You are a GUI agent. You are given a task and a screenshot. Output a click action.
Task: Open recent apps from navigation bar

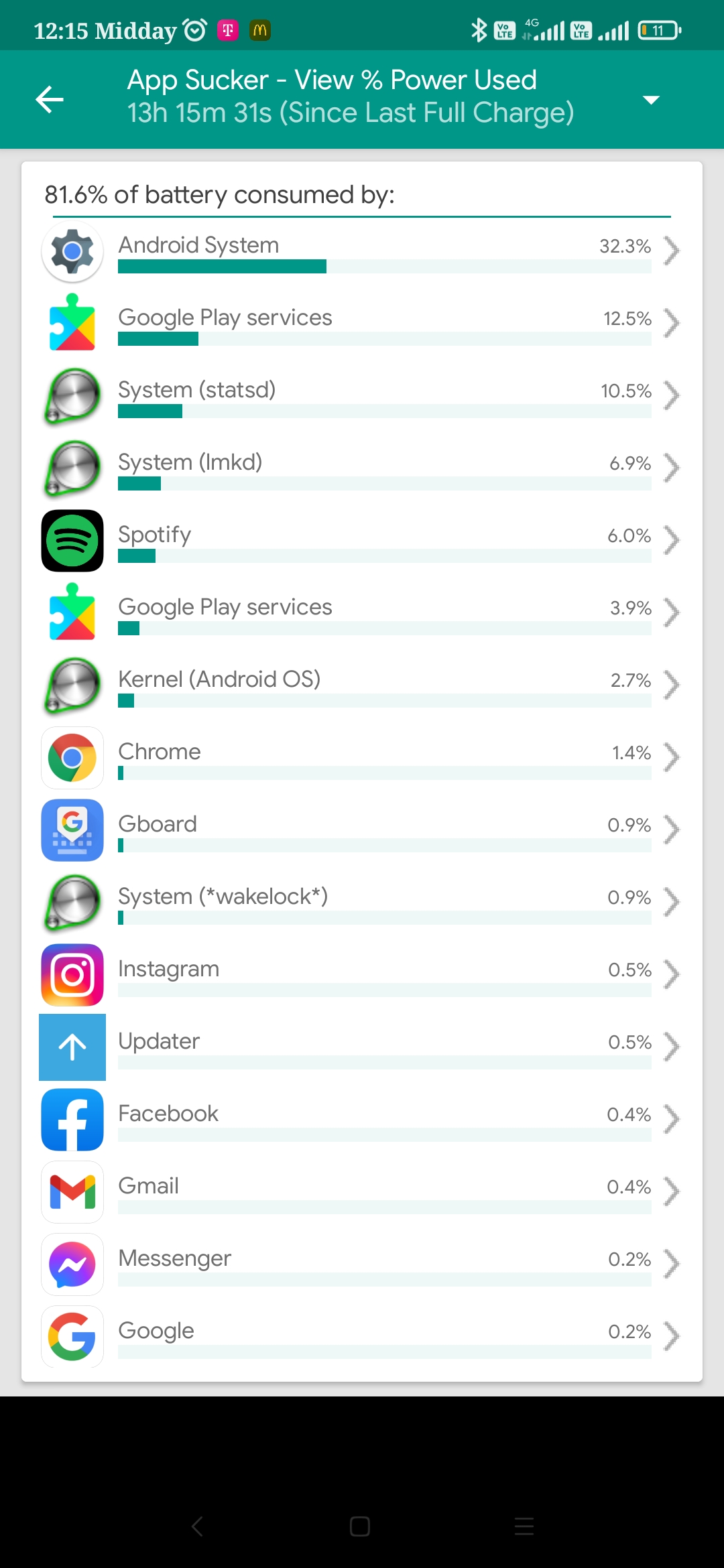click(x=524, y=1526)
